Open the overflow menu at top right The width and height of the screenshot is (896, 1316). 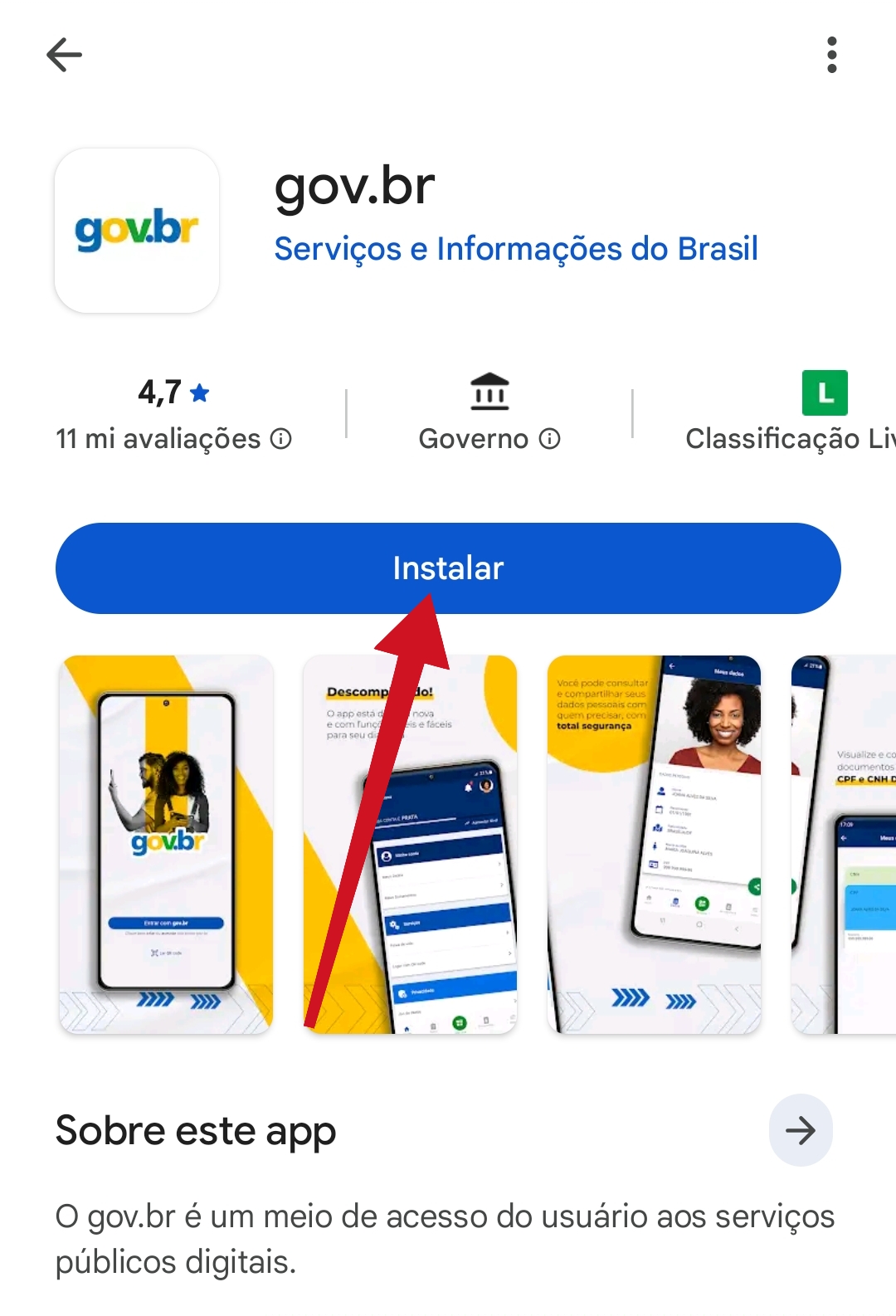coord(831,55)
